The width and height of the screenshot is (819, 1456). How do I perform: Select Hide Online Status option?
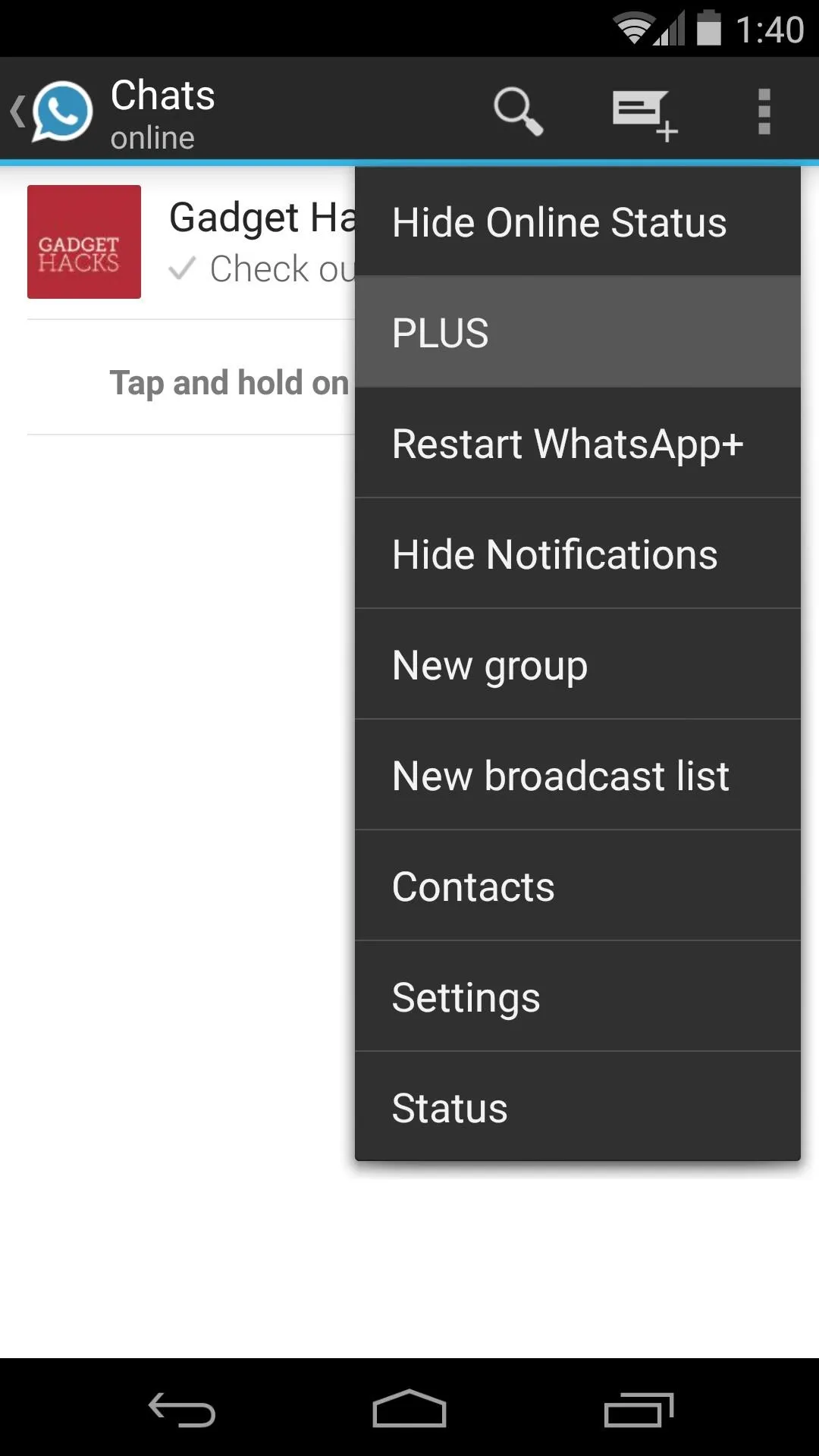pos(577,221)
